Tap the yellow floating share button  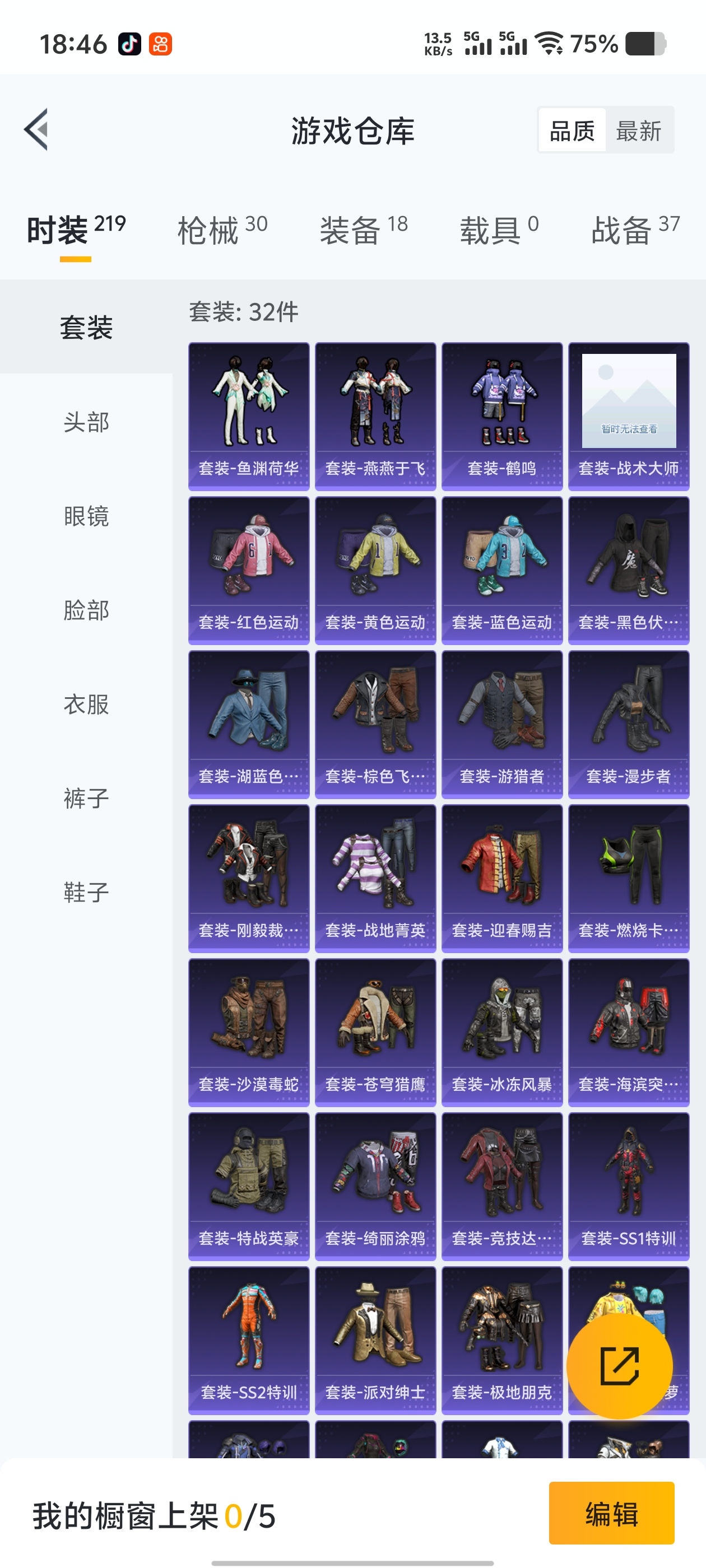pyautogui.click(x=620, y=1366)
